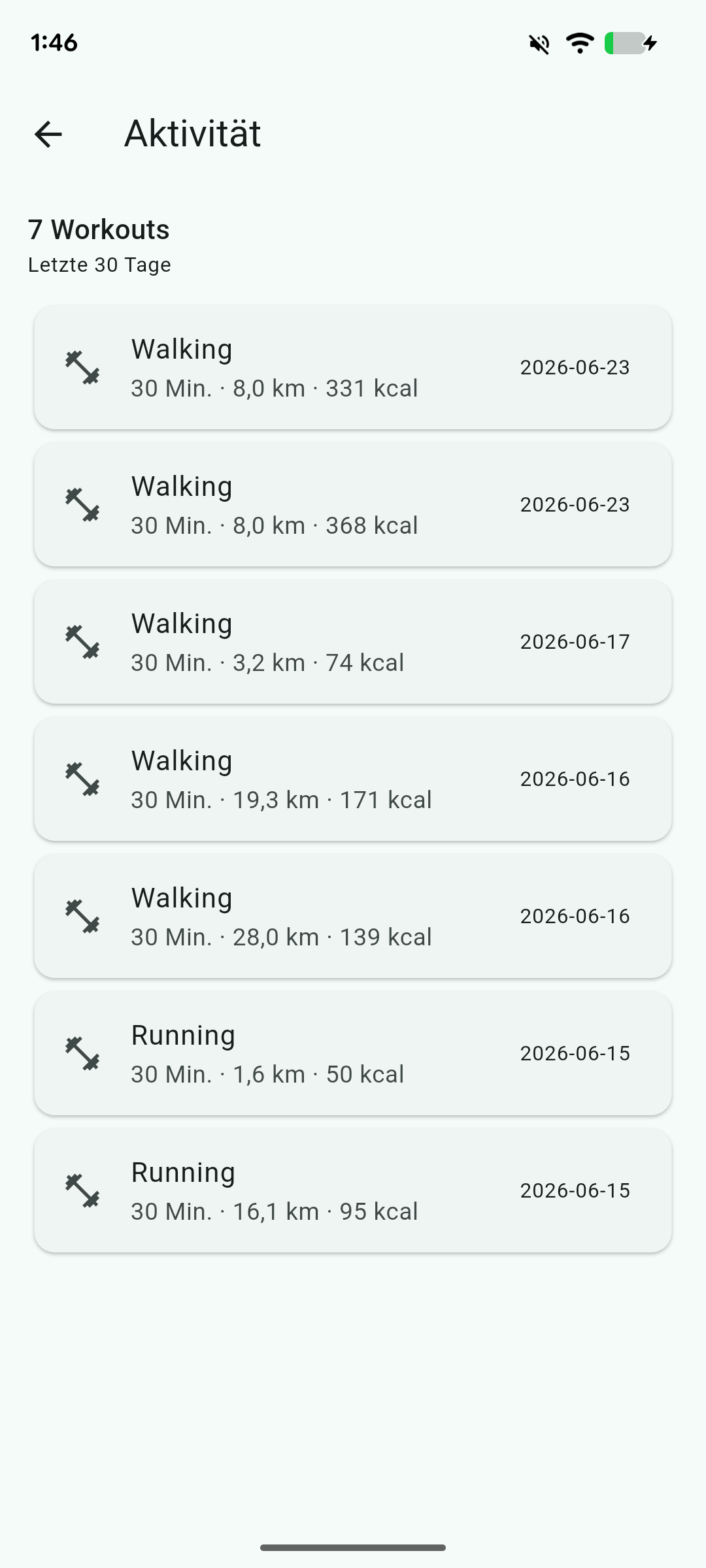Screen dimensions: 706x1568
Task: View the 16,1 km Running workout
Action: coord(353,1190)
